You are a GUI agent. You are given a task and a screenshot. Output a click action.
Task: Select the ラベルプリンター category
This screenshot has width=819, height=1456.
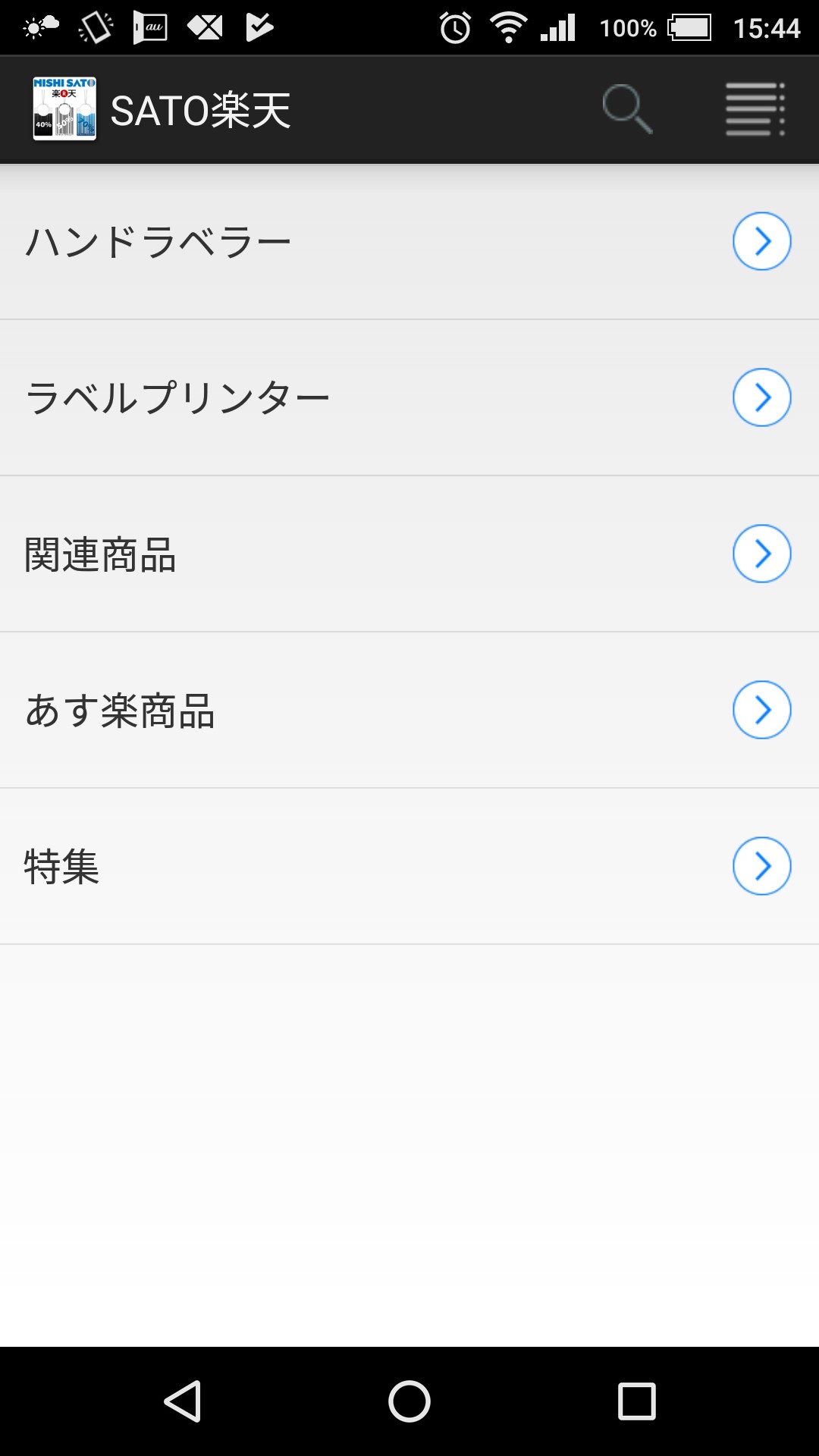point(409,398)
